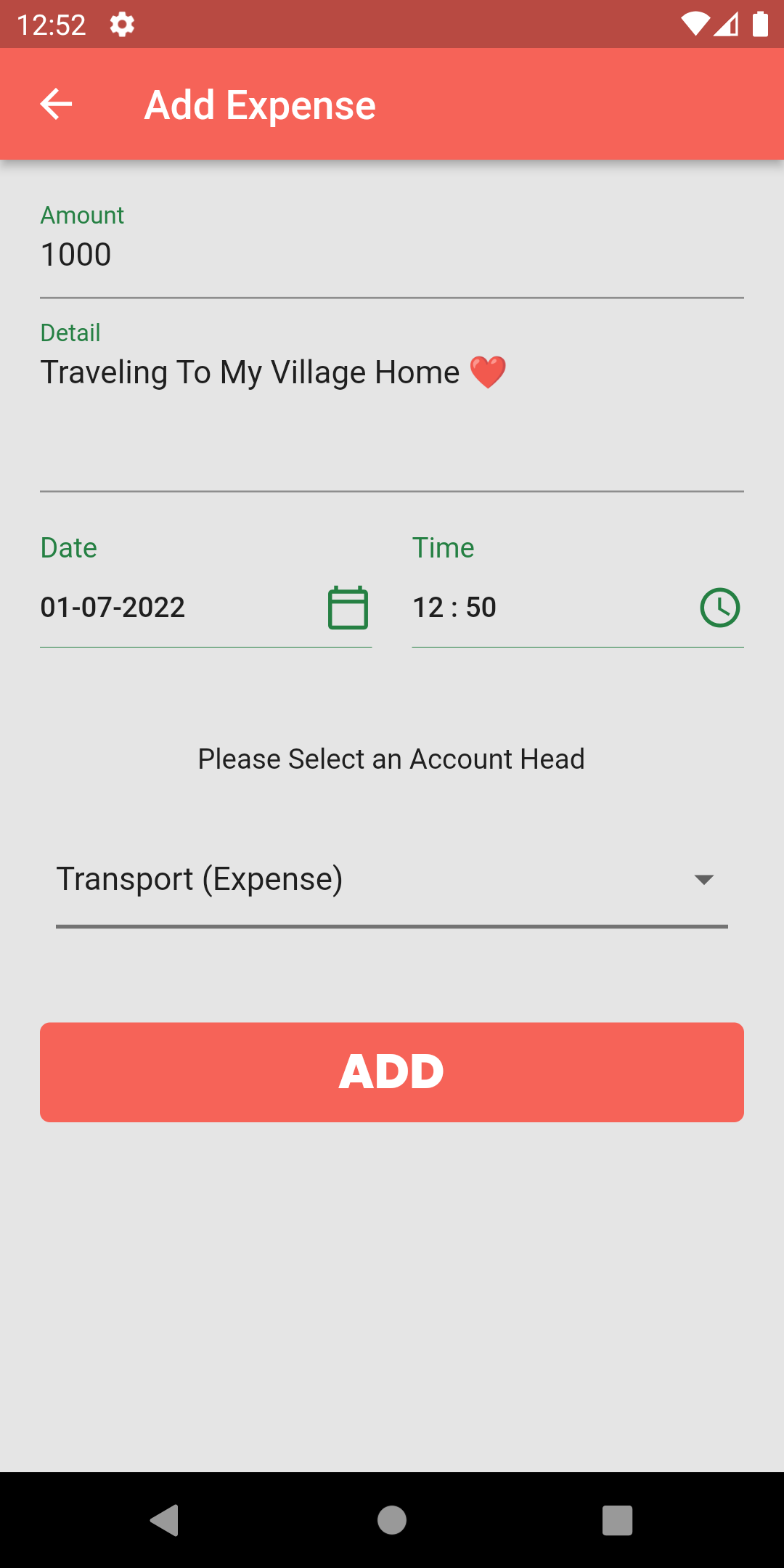Expand the Transport (Expense) dropdown
The width and height of the screenshot is (784, 1568).
click(392, 880)
